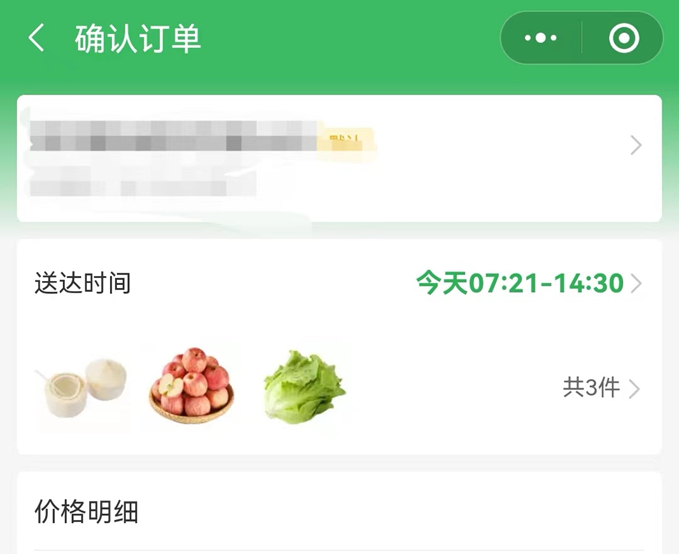Open the delivery address card
The image size is (679, 554).
pyautogui.click(x=339, y=158)
